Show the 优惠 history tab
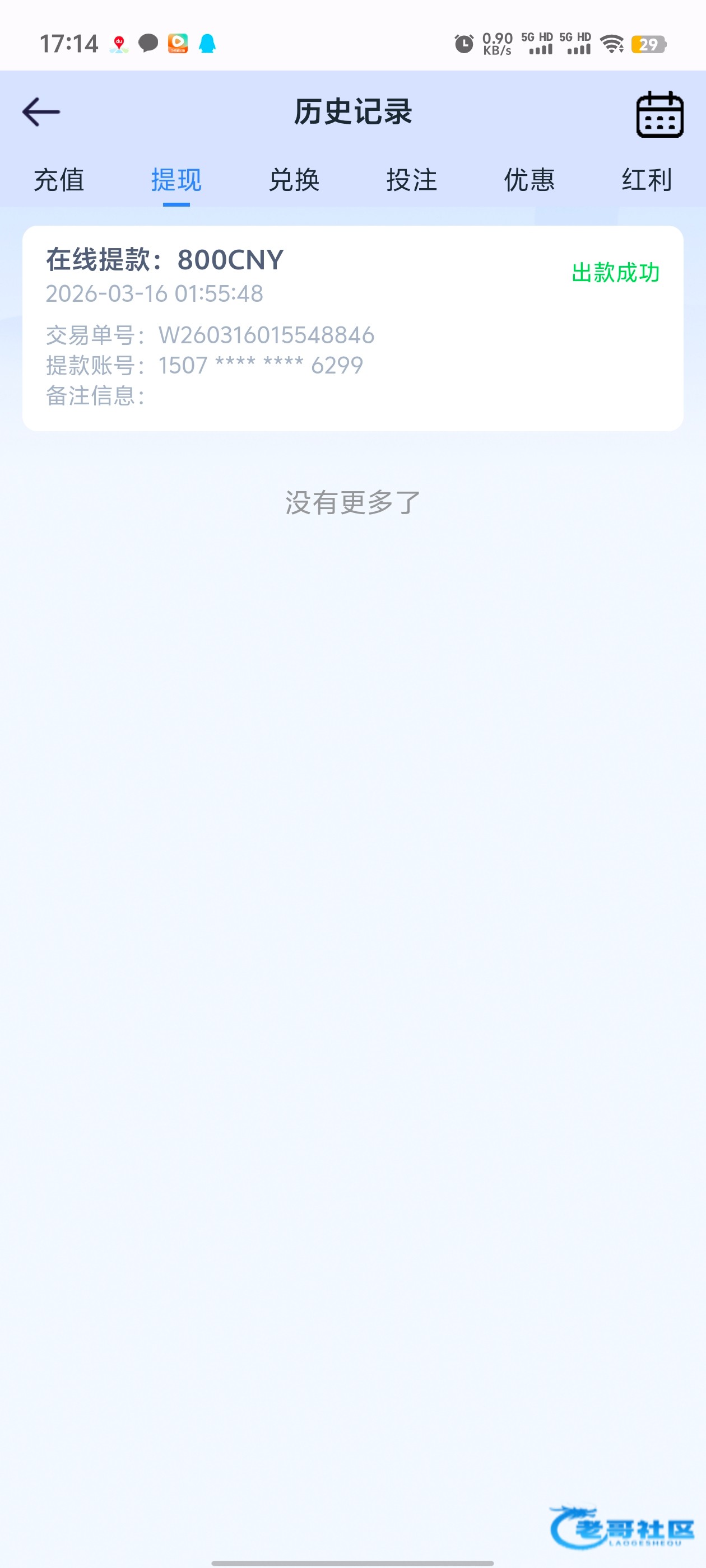The width and height of the screenshot is (706, 1568). 529,180
